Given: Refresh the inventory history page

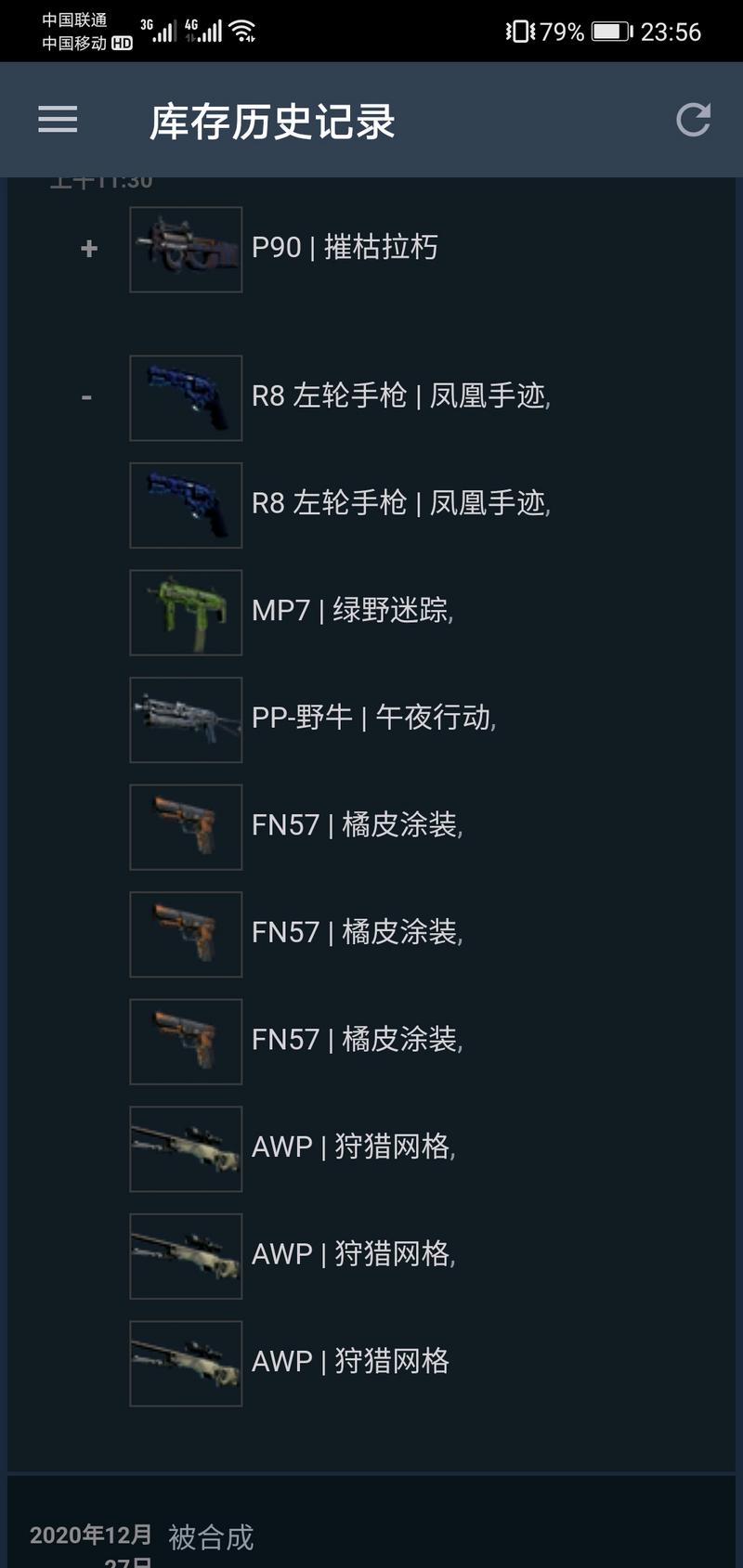Looking at the screenshot, I should point(693,120).
